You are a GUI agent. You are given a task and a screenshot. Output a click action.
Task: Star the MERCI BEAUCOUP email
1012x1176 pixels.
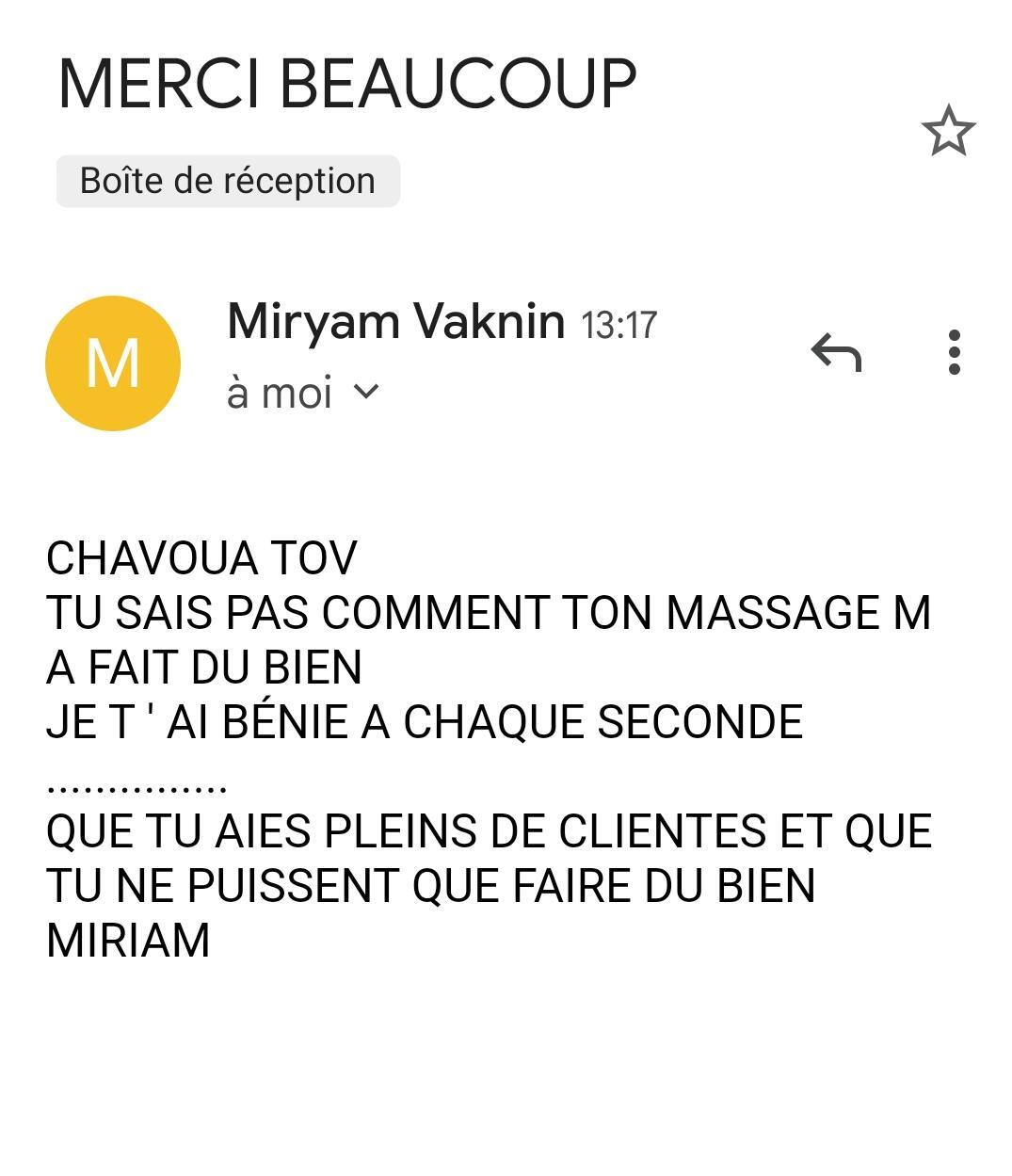tap(948, 131)
